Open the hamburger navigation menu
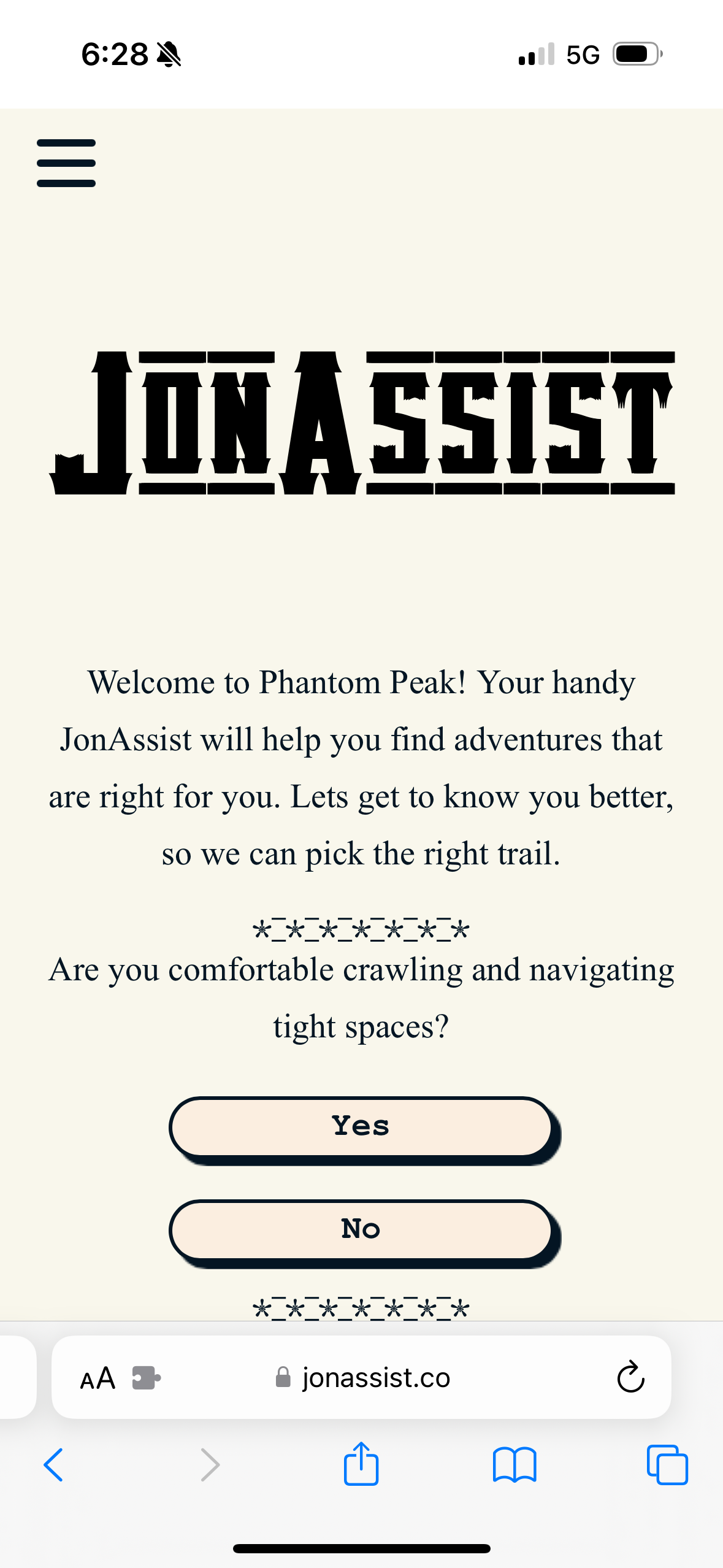Viewport: 723px width, 1568px height. pyautogui.click(x=66, y=162)
